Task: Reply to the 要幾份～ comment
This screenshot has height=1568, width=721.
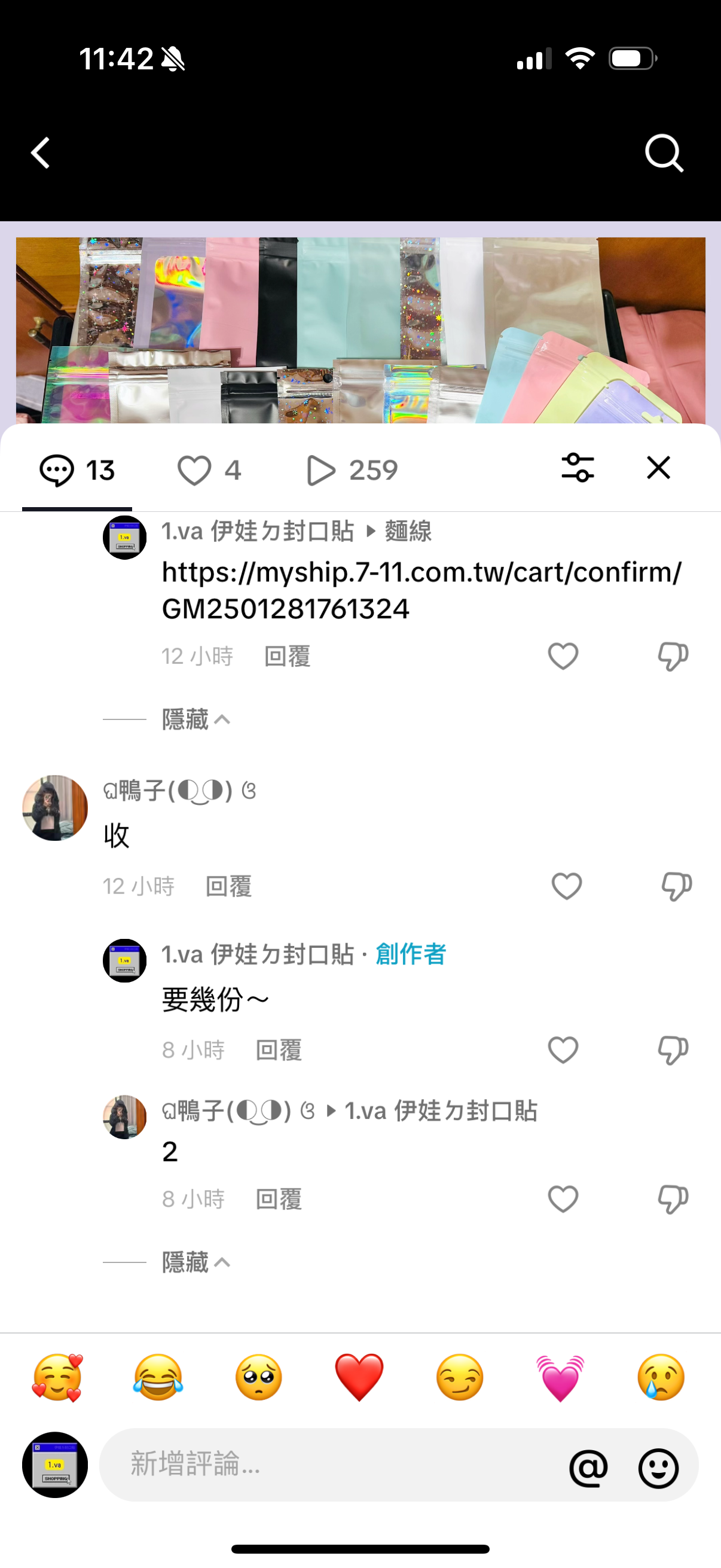Action: click(x=279, y=1050)
